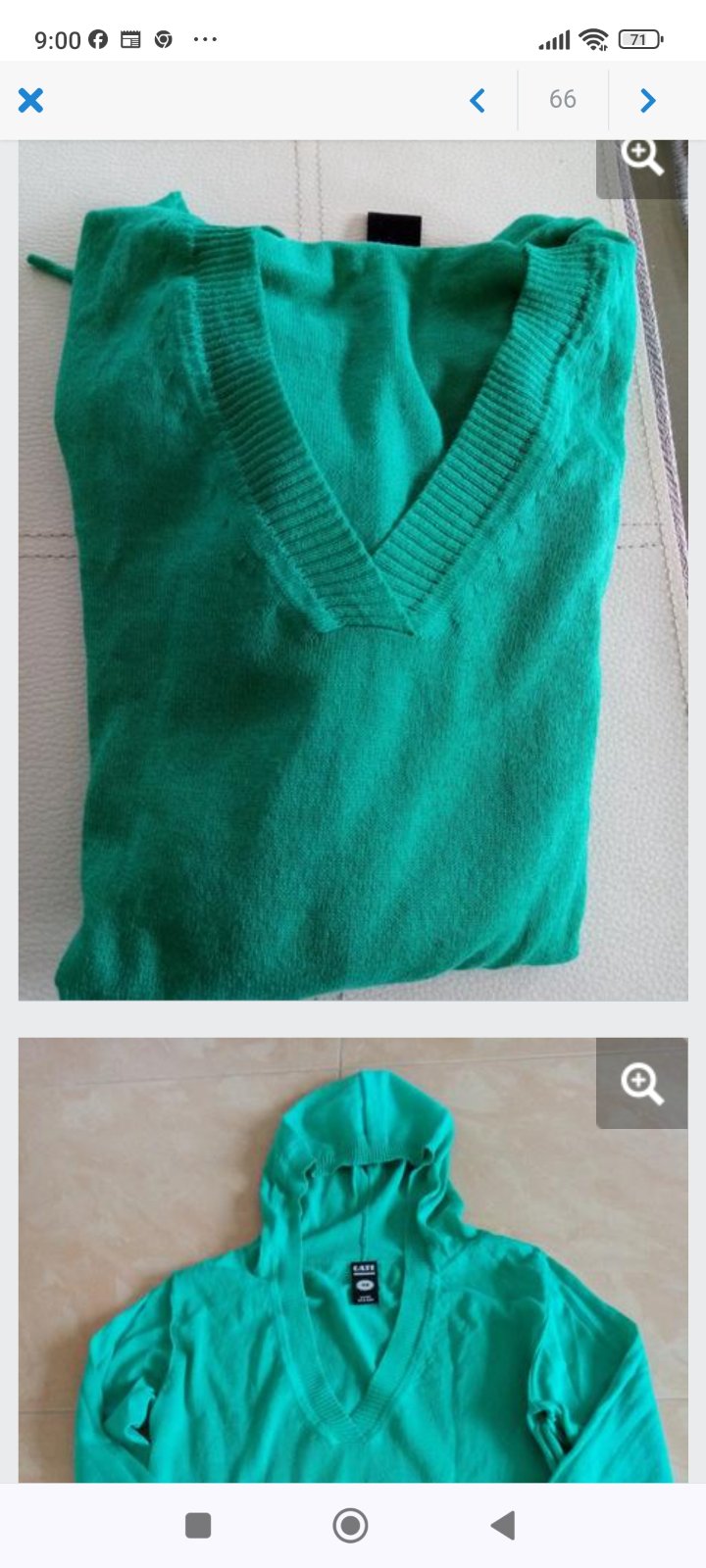Go to the previous listing
This screenshot has width=706, height=1568.
pos(478,100)
